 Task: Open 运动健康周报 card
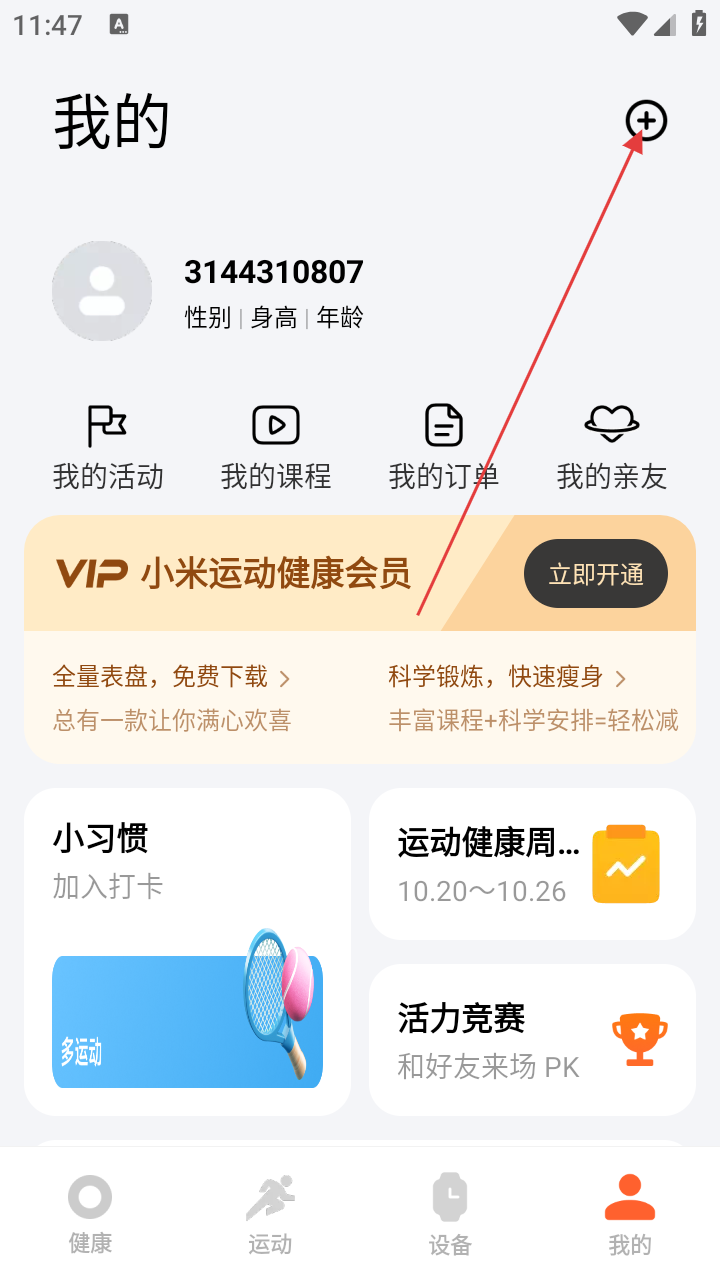[532, 864]
